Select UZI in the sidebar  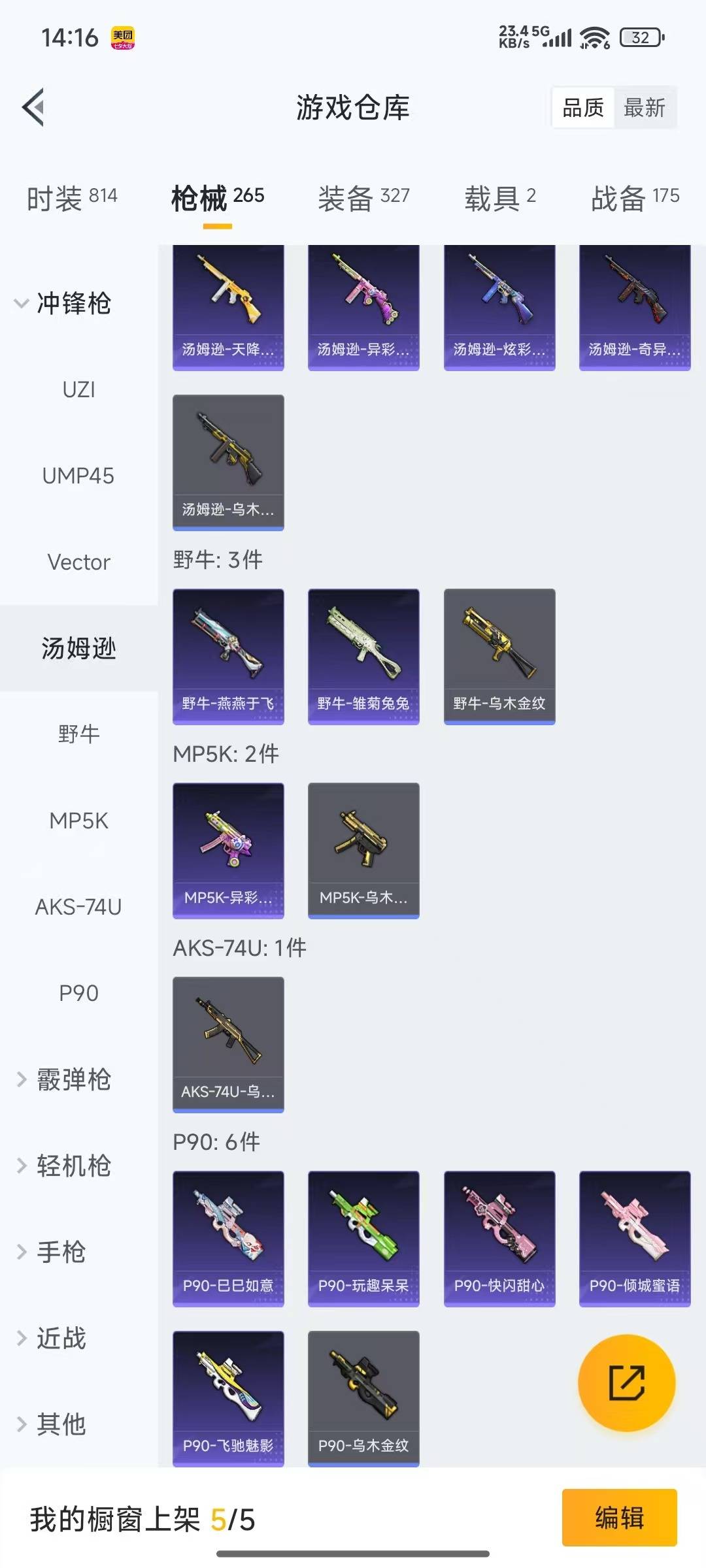pyautogui.click(x=78, y=390)
